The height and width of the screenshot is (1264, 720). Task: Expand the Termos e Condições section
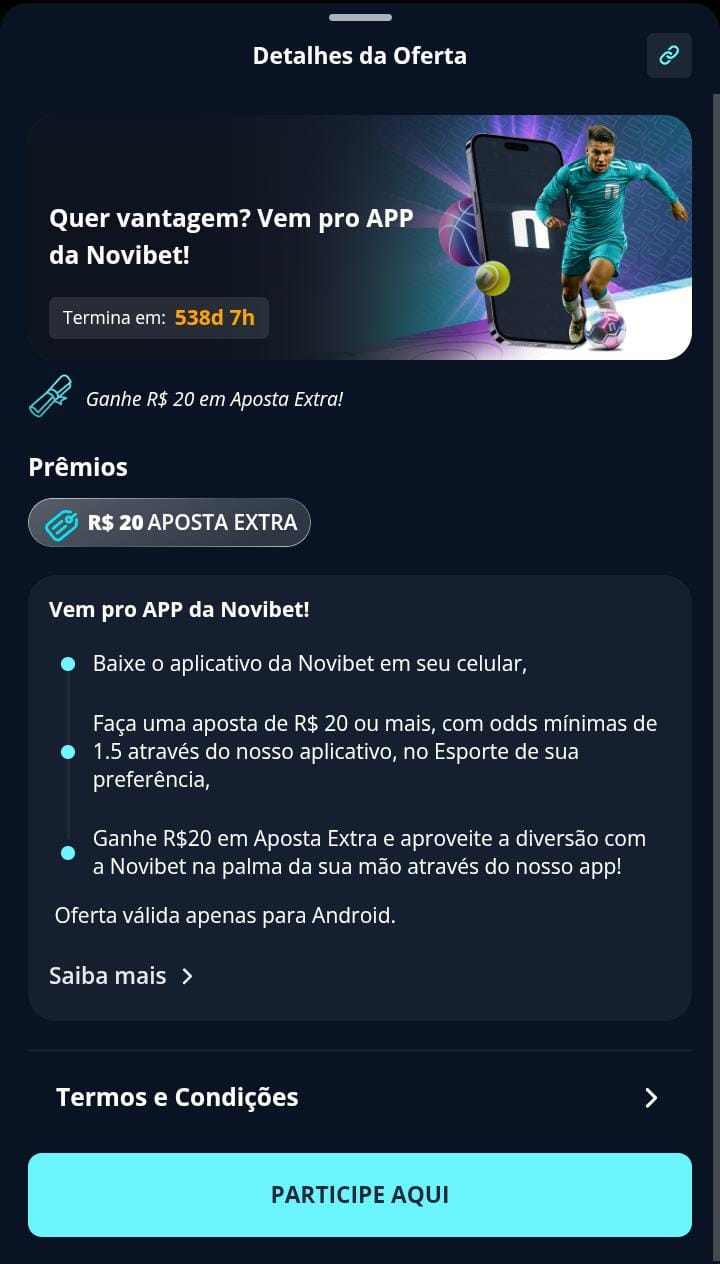360,1097
